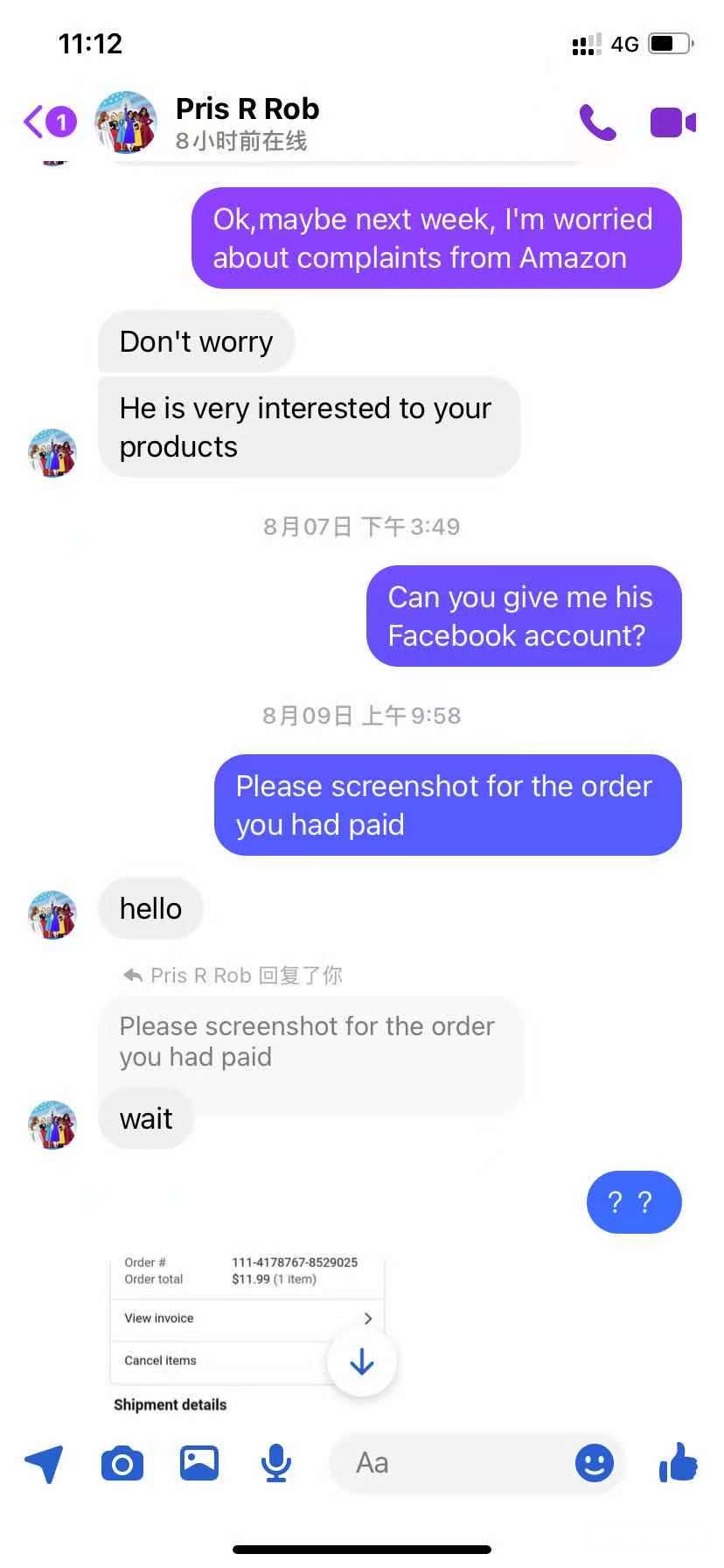The image size is (724, 1568).
Task: Open Pris R Rob's profile from header
Action: [x=247, y=122]
